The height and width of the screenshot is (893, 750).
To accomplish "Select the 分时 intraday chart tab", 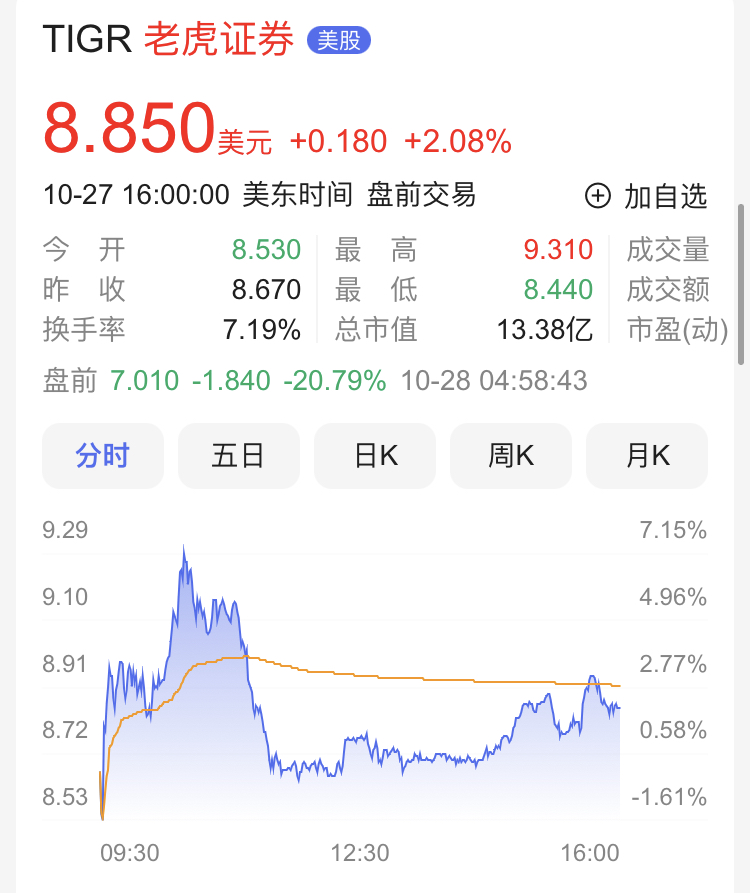I will tap(102, 456).
